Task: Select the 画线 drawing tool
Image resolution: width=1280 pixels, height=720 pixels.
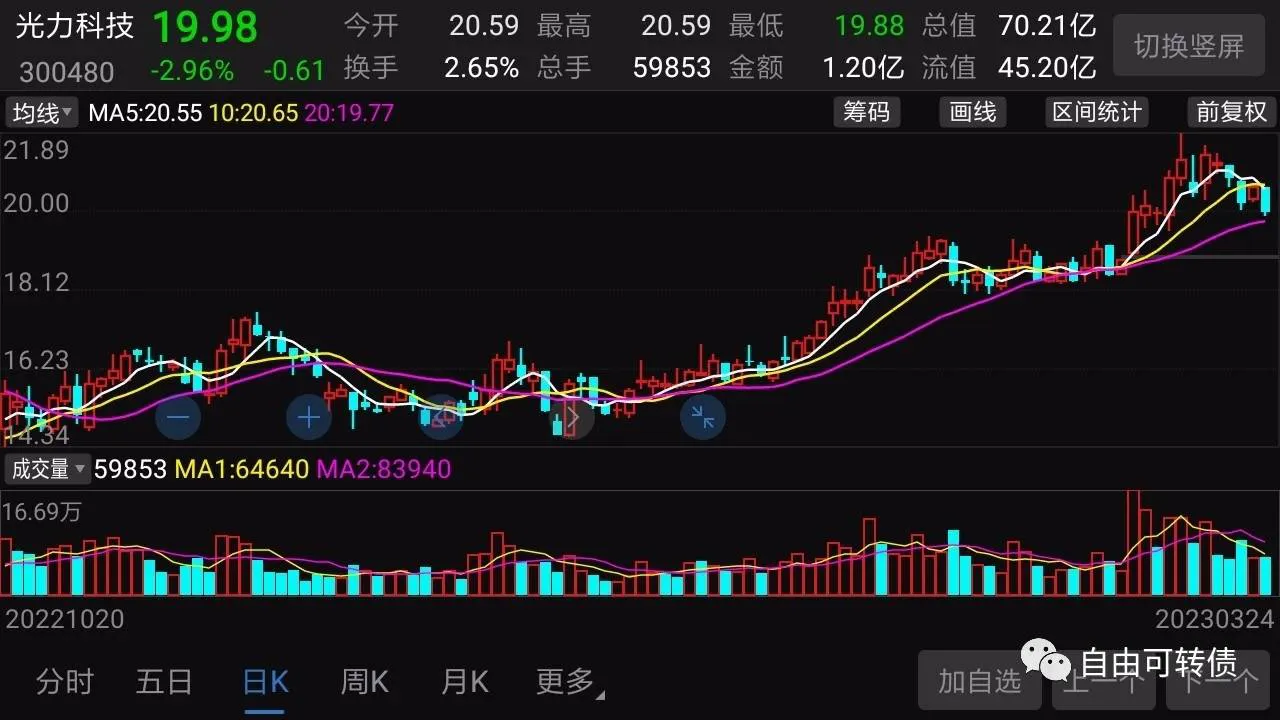Action: (972, 112)
